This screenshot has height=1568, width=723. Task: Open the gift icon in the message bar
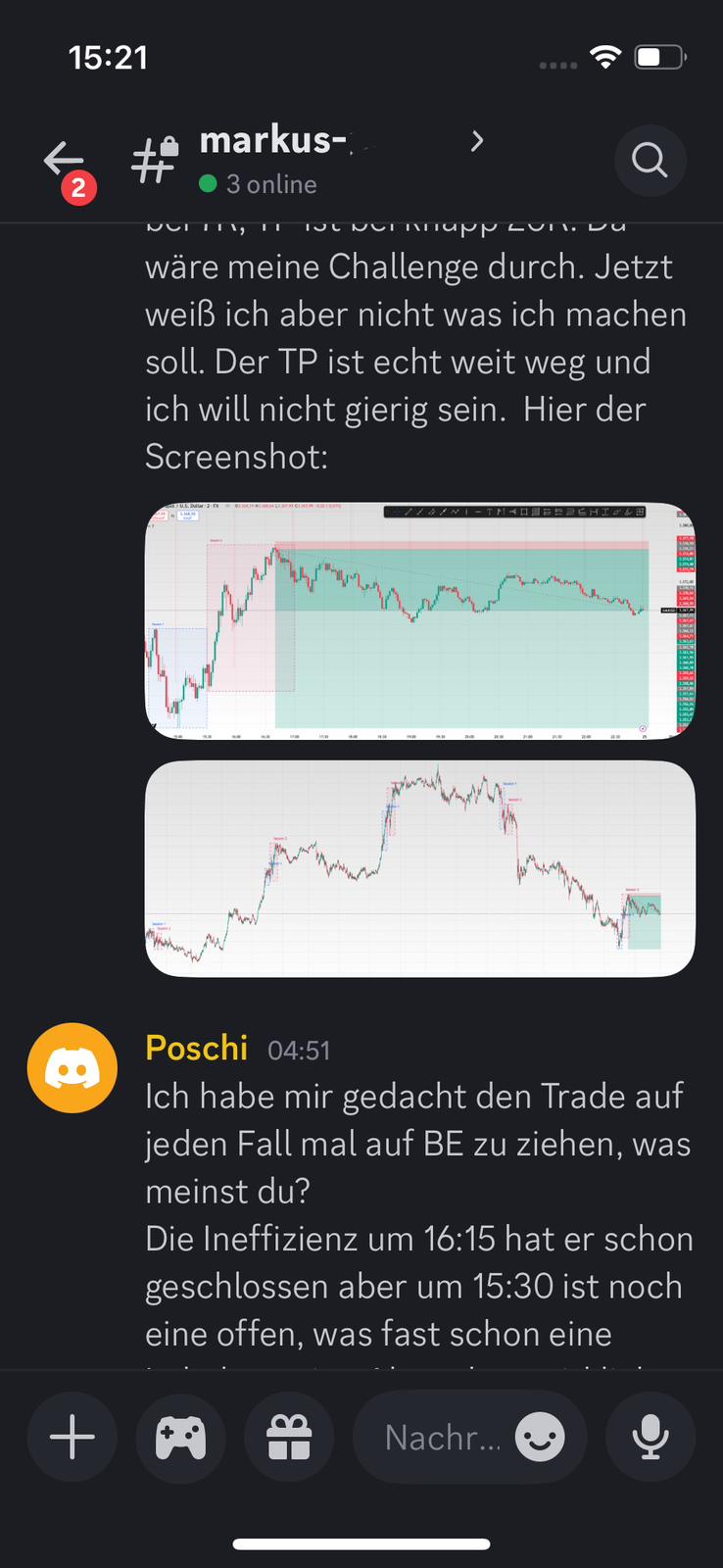coord(289,1438)
